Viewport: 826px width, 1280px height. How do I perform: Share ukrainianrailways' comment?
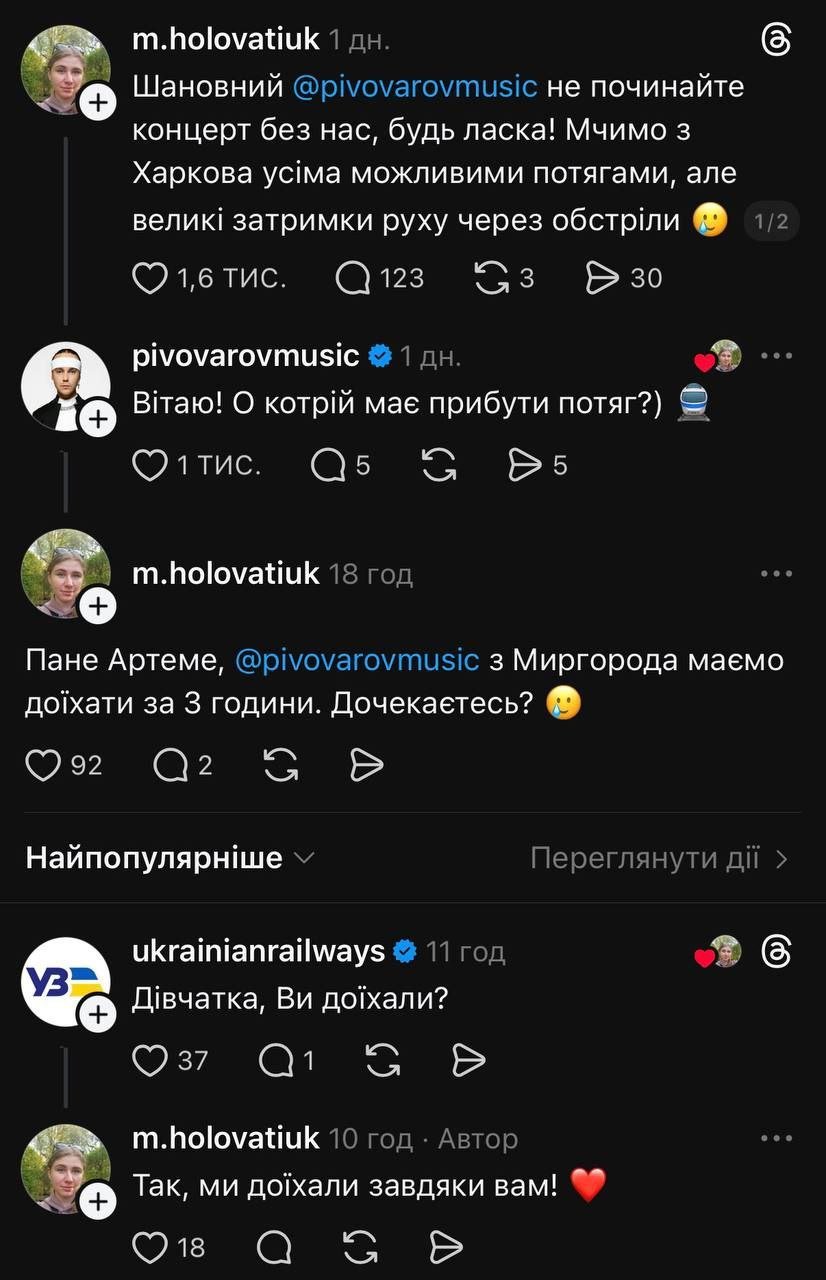tap(469, 1060)
